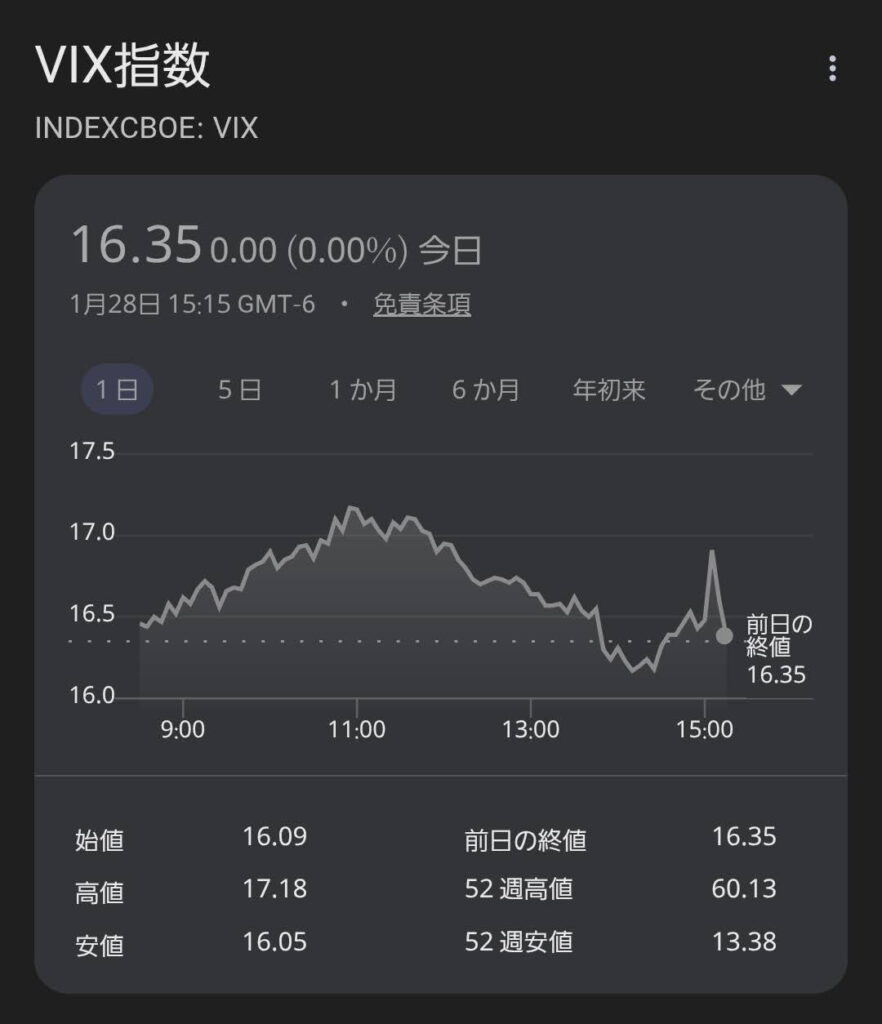Switch to the 6か月 range

point(486,389)
